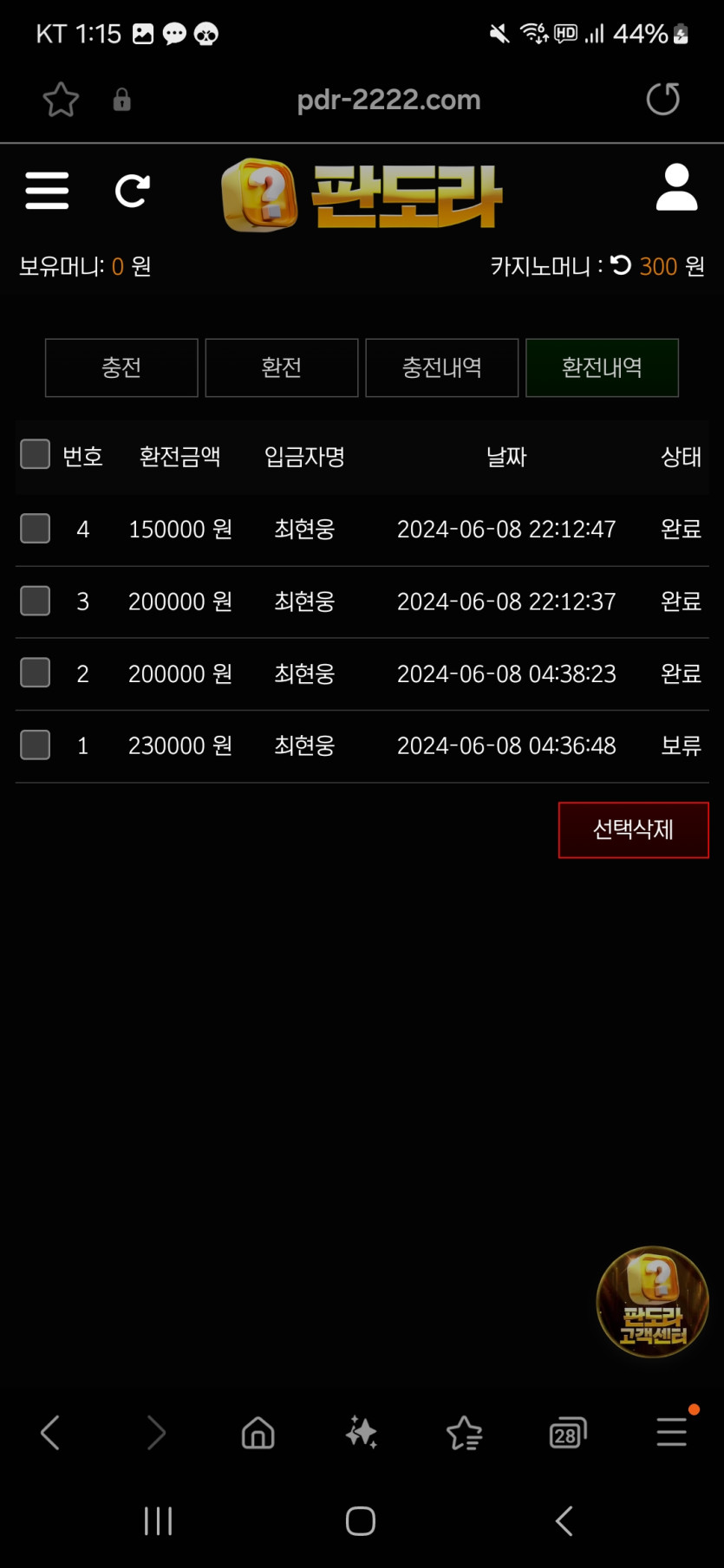Check the box for entry number 1
This screenshot has height=1568, width=724.
pos(36,745)
